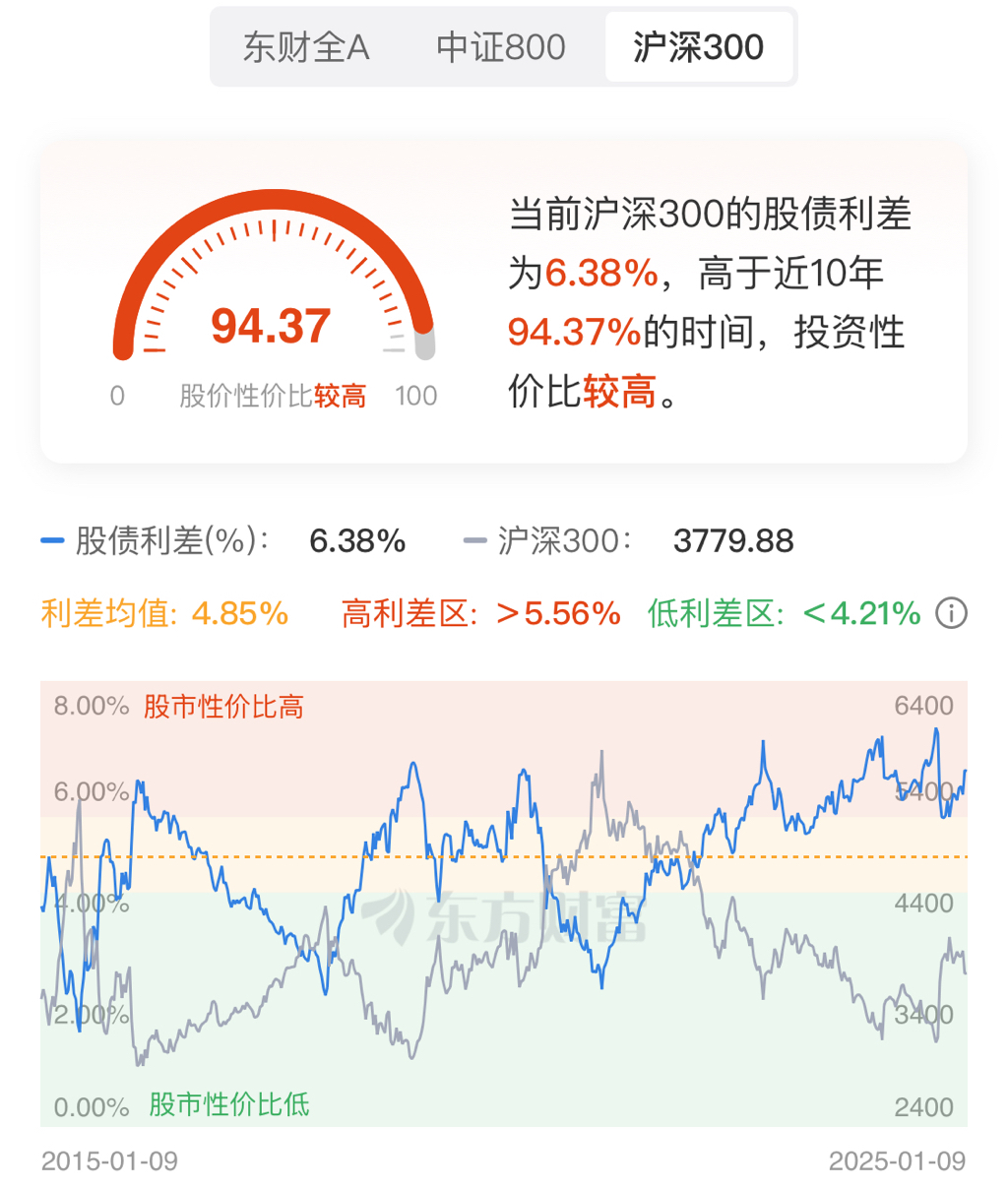
Task: Switch to the 东财全A tab
Action: pos(306,47)
